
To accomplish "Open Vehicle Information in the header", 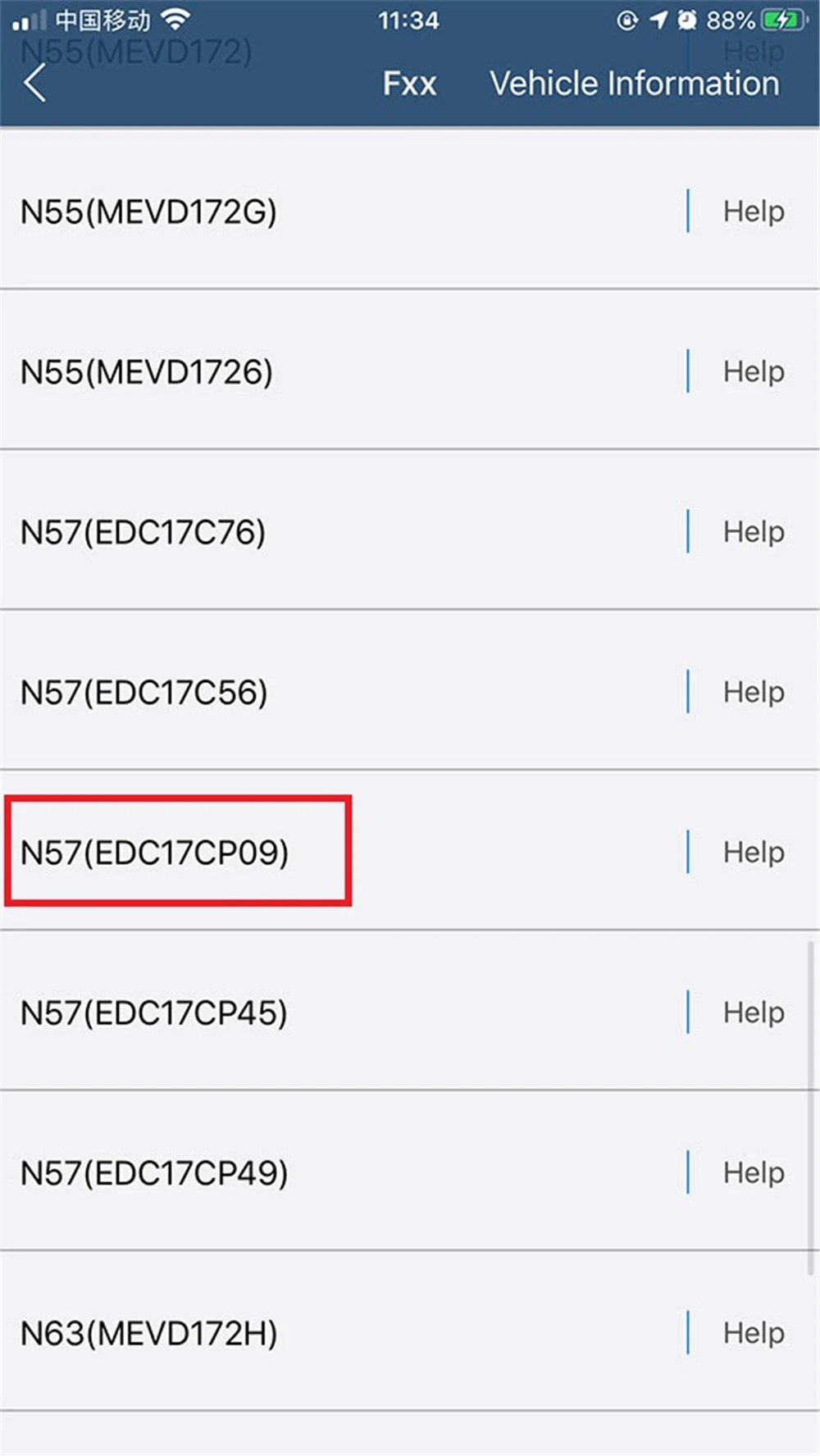I will [634, 84].
